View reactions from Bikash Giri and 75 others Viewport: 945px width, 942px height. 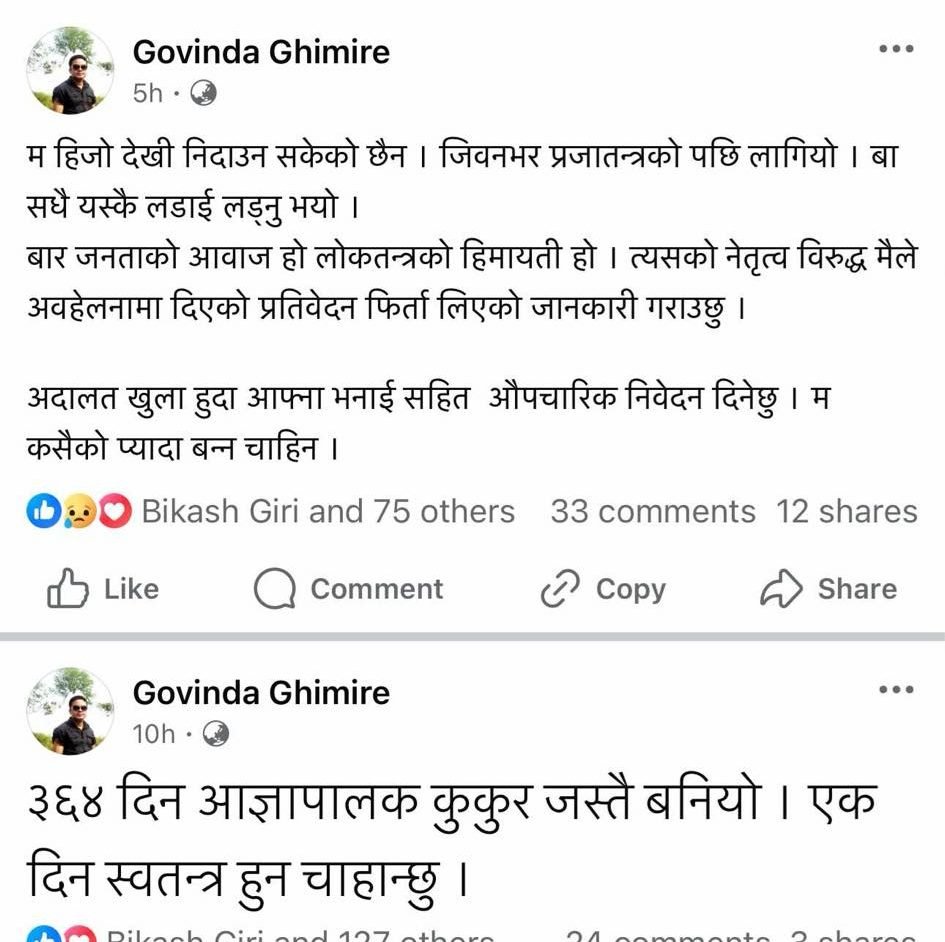(327, 512)
